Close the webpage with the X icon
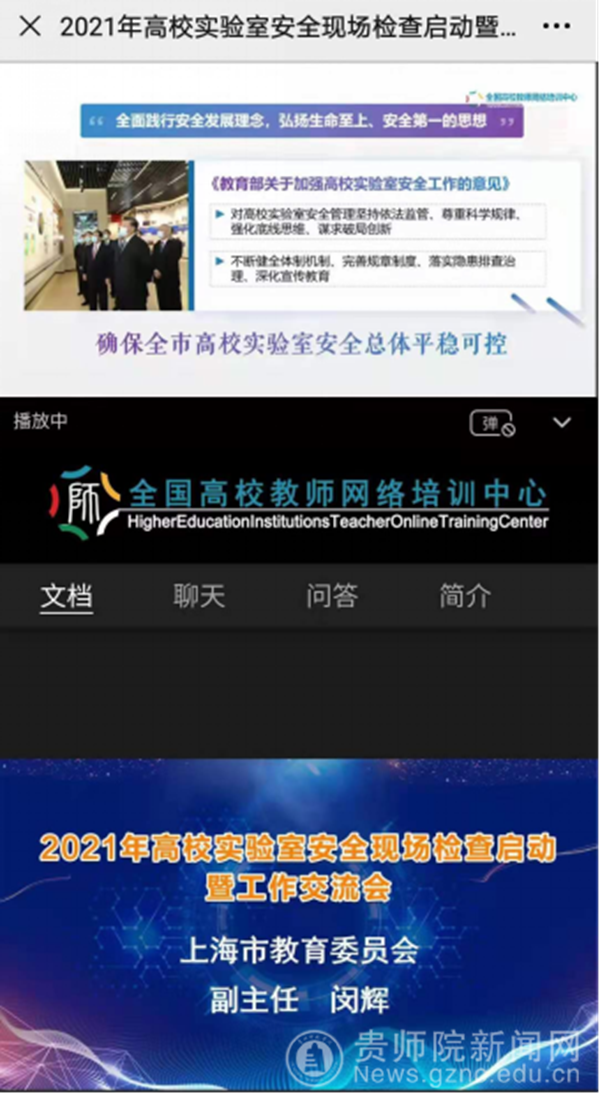The image size is (600, 1094). tap(30, 26)
